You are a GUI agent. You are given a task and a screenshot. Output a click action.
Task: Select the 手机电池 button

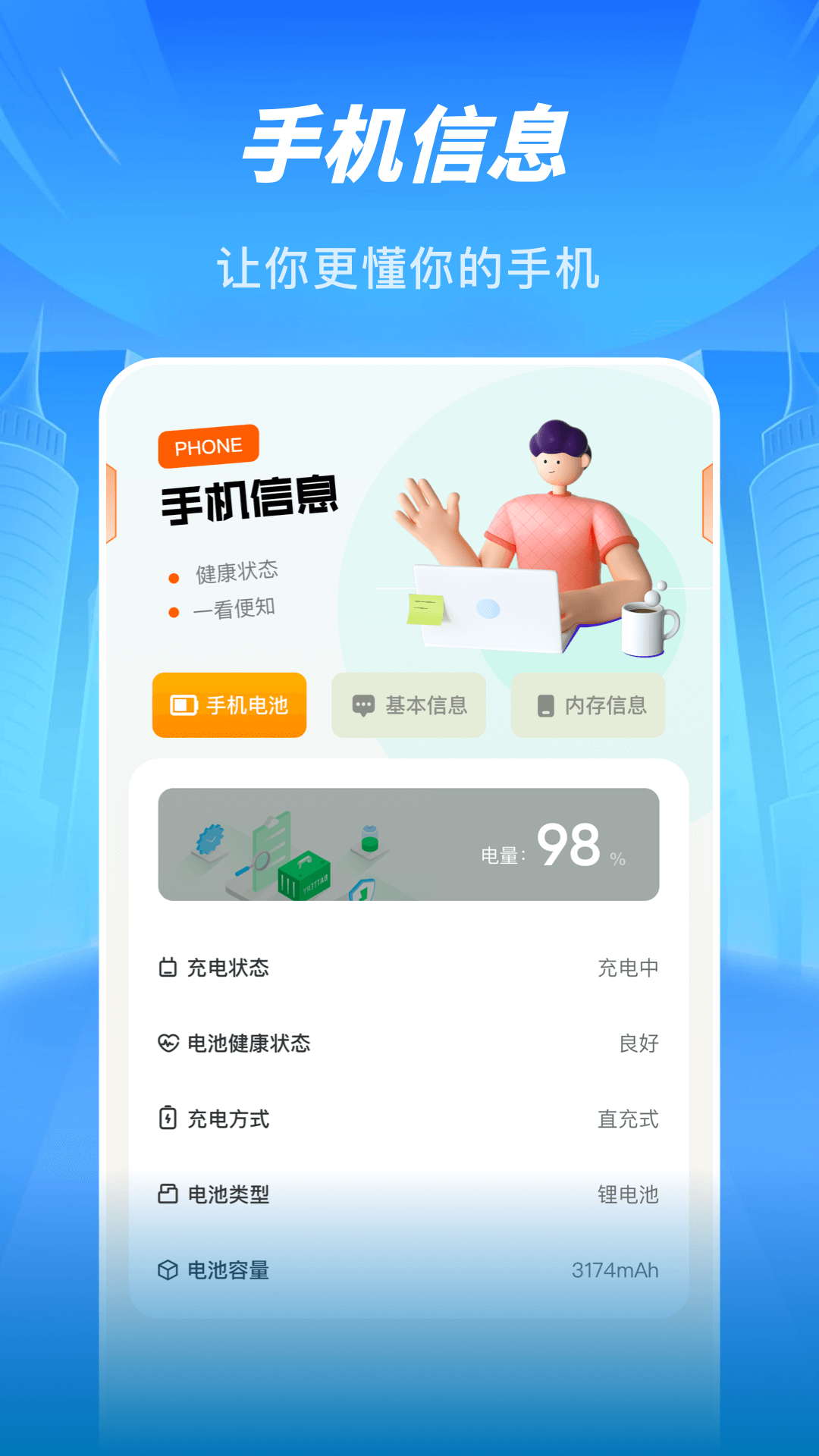click(229, 705)
